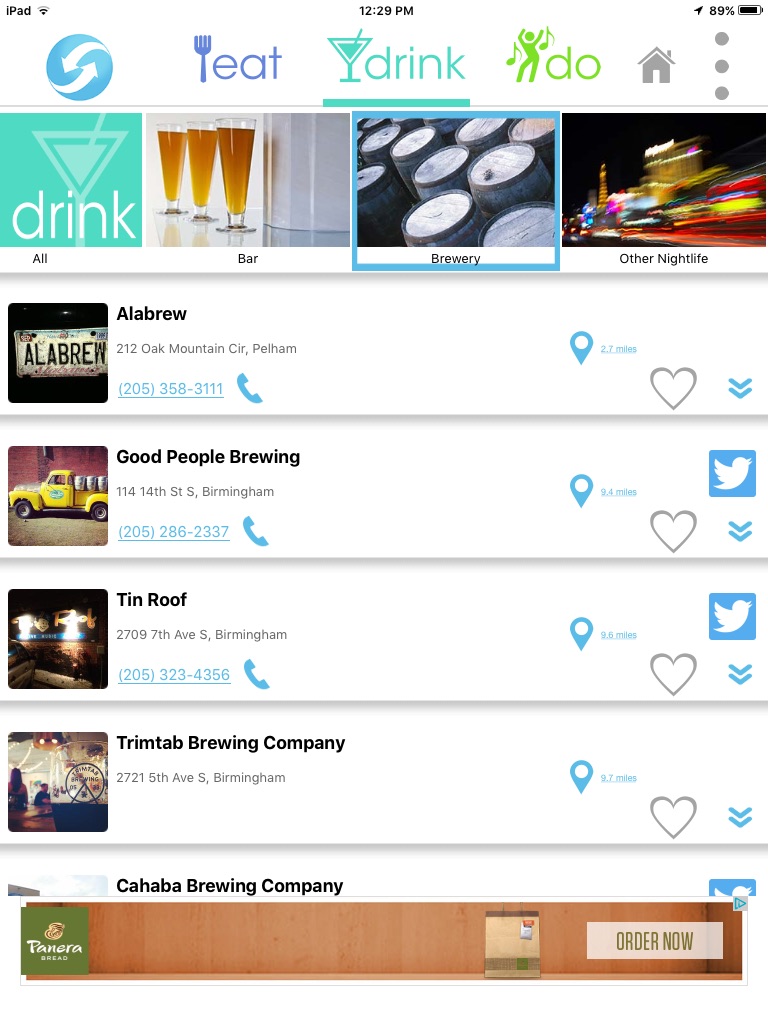
Task: Go to the home screen icon
Action: 656,65
